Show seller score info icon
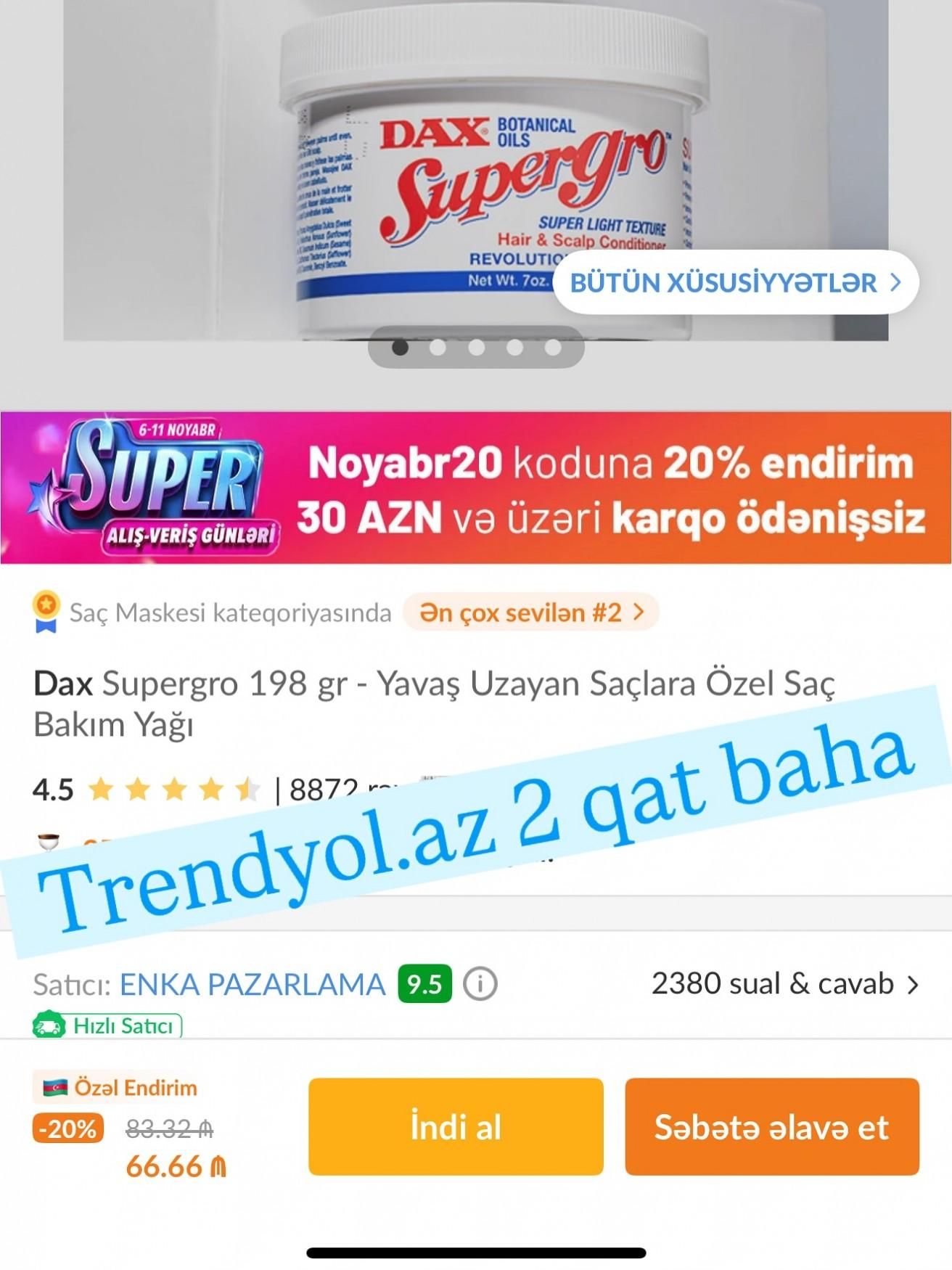The image size is (952, 1270). tap(480, 985)
